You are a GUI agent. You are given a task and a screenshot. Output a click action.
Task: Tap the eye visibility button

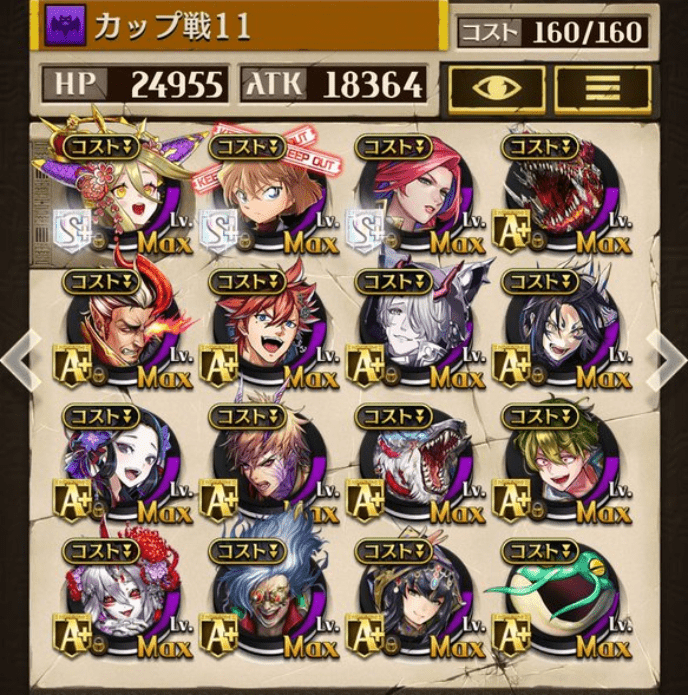tap(495, 89)
